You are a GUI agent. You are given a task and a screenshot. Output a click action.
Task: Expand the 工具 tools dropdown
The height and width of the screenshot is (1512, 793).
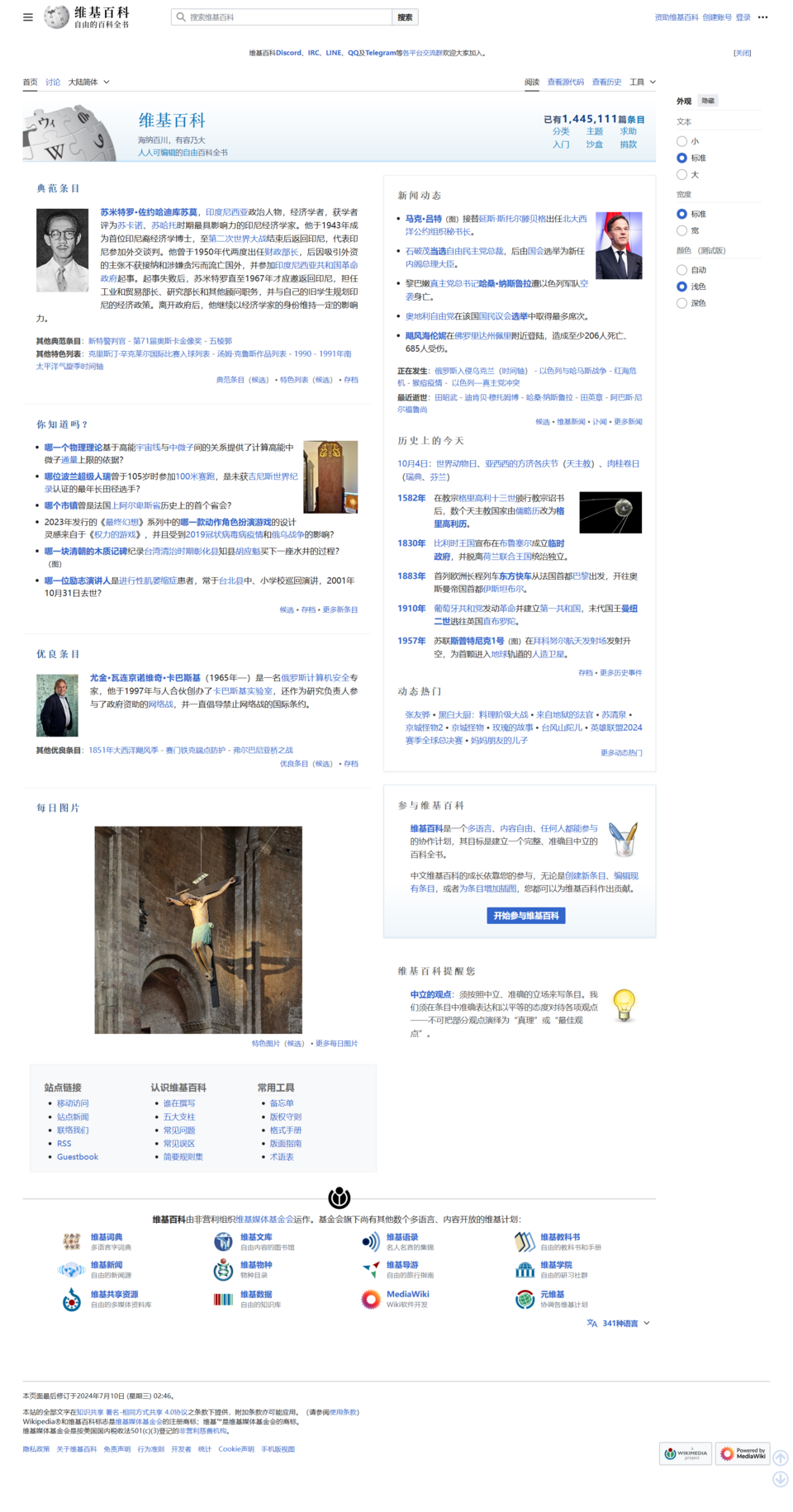[642, 82]
